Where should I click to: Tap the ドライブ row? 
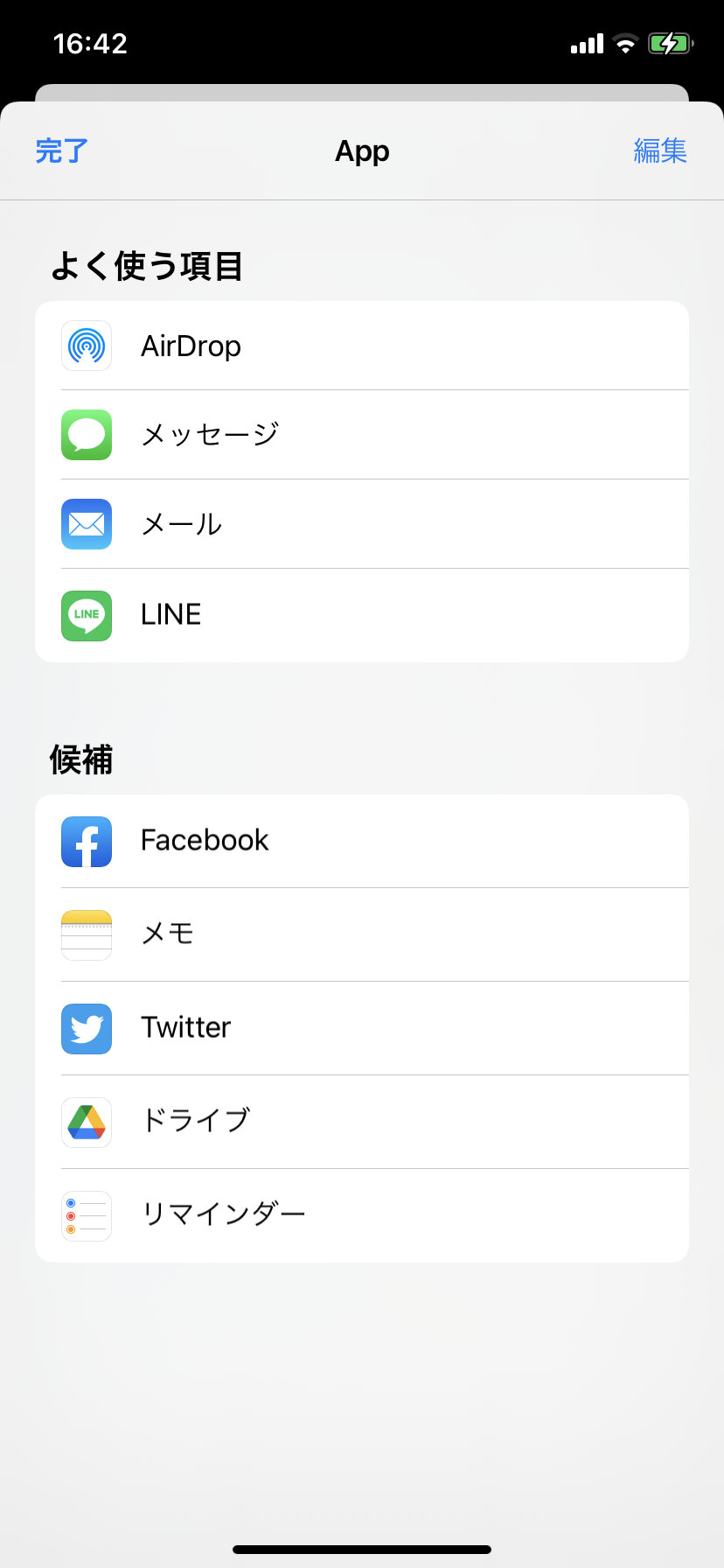click(x=362, y=1122)
